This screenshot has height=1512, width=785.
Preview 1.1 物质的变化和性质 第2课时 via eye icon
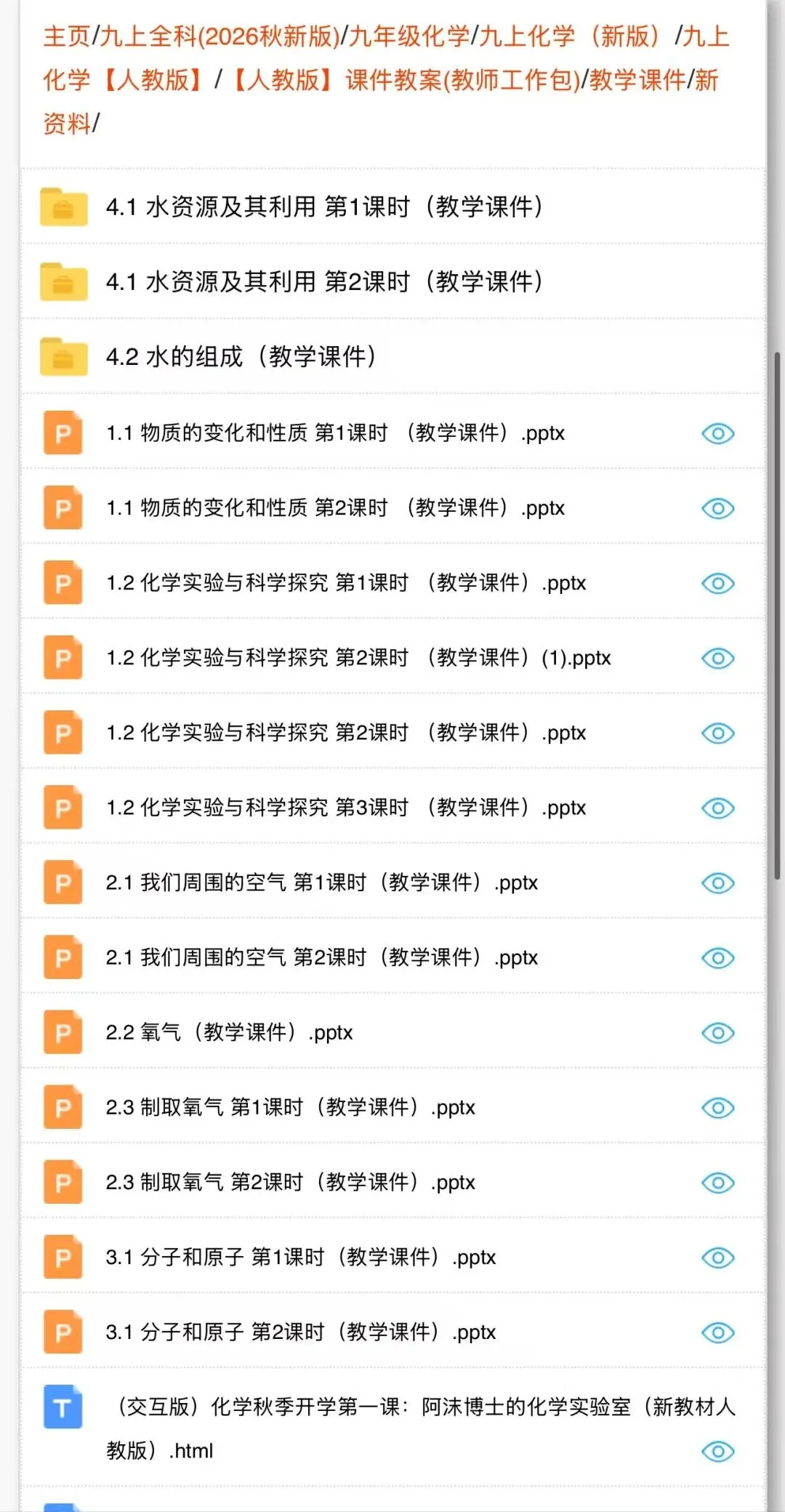pyautogui.click(x=718, y=508)
